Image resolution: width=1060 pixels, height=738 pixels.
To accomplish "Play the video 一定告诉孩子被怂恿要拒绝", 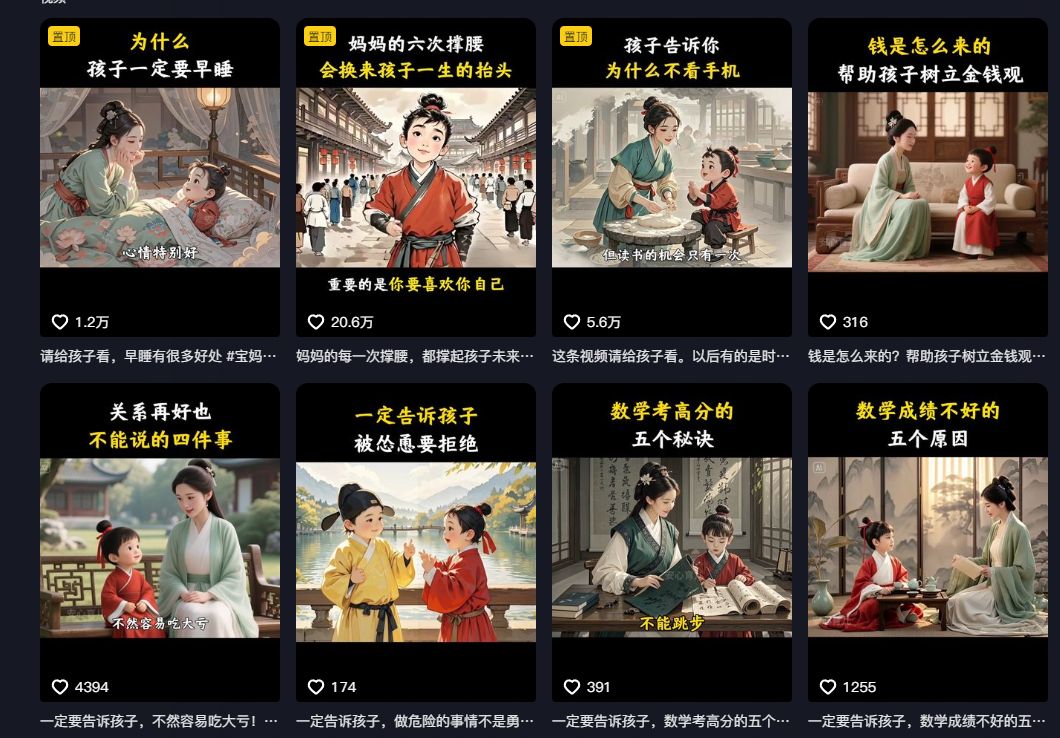I will click(416, 545).
